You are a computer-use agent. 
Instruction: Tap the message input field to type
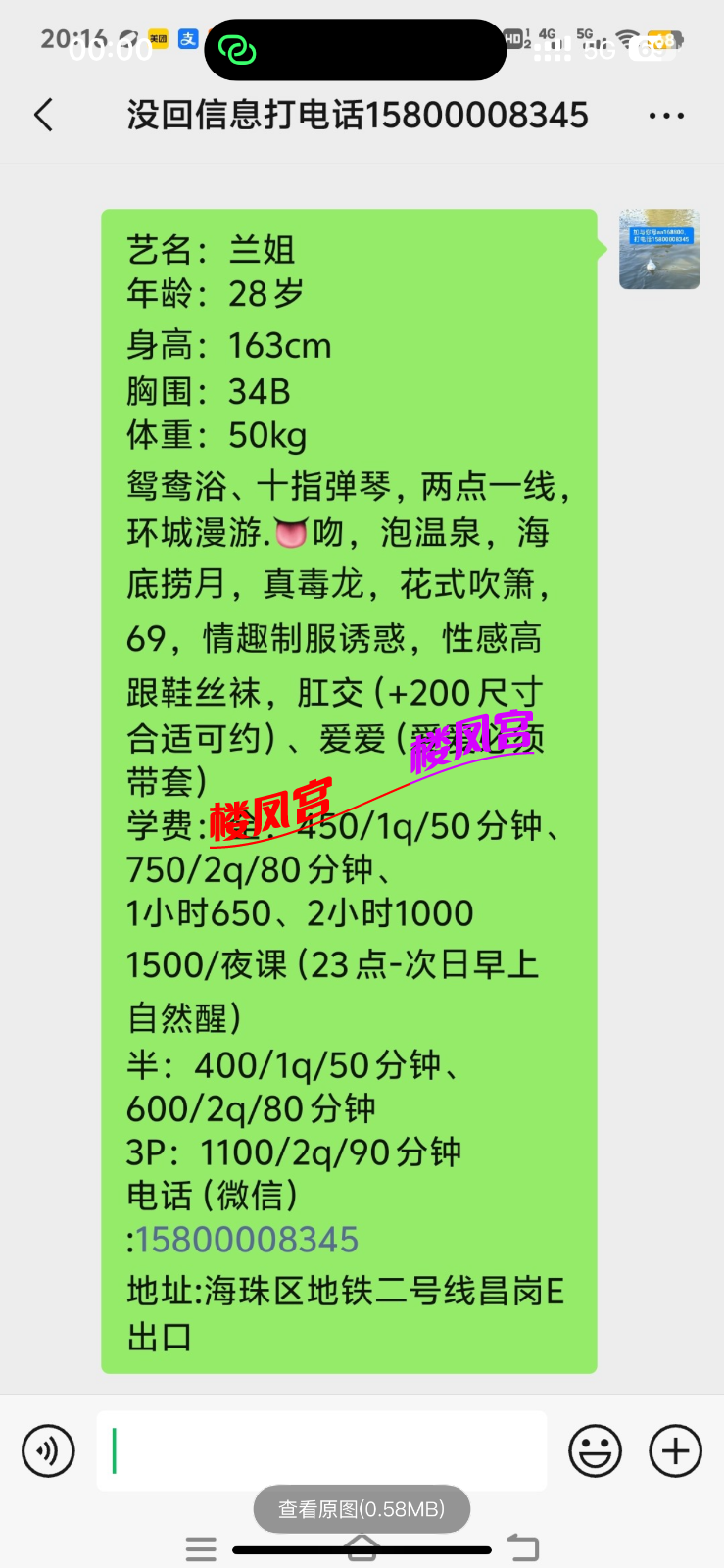coord(321,1450)
